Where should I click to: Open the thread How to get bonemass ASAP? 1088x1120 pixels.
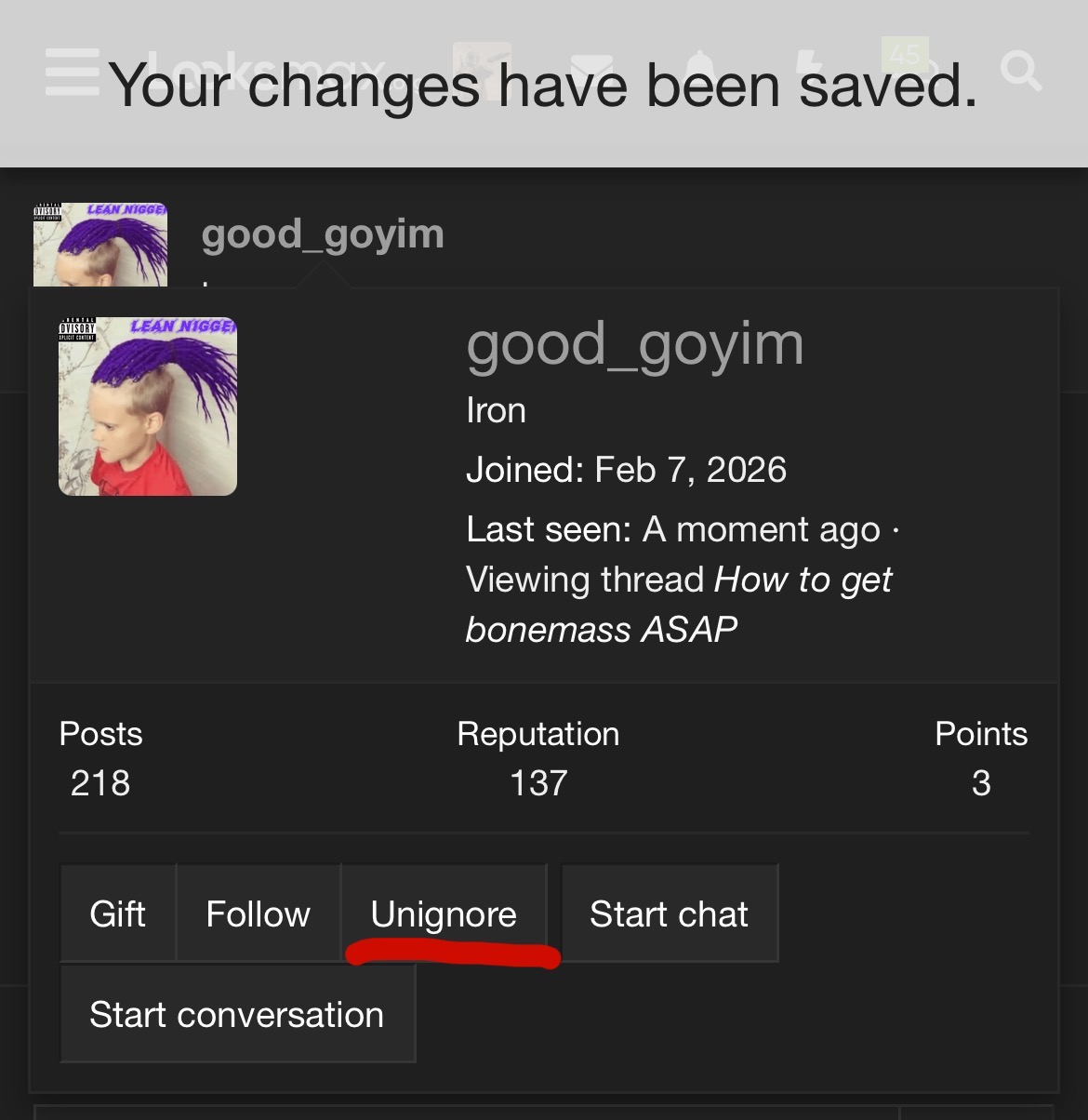tap(678, 605)
